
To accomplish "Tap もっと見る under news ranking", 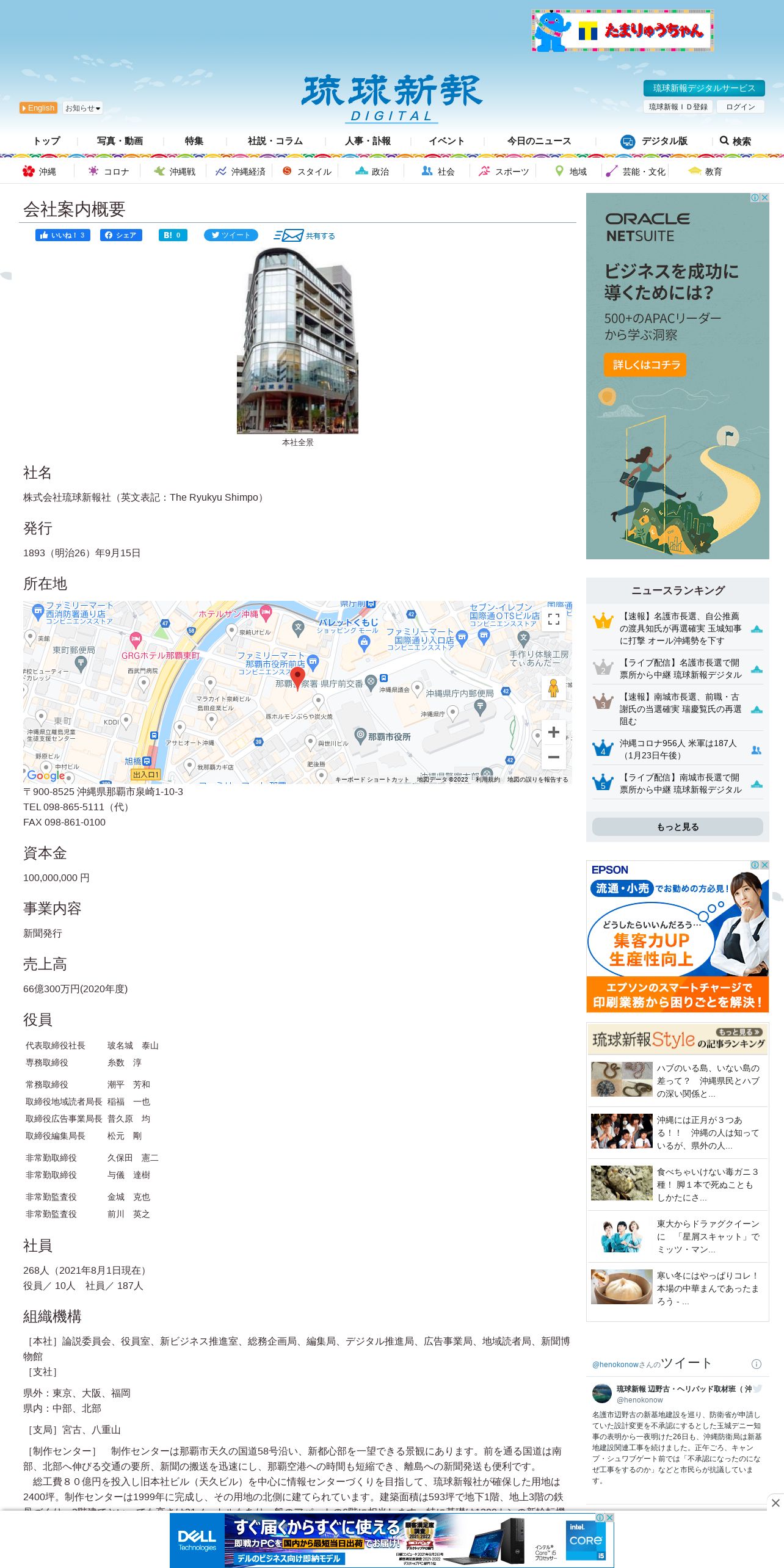I will click(677, 827).
